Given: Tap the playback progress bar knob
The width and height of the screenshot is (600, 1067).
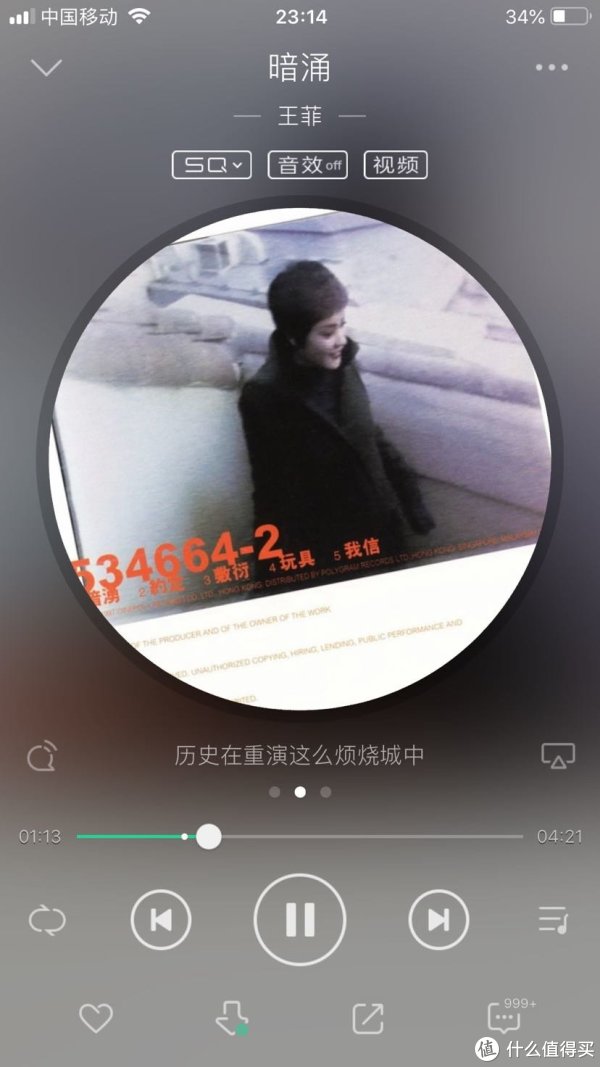Looking at the screenshot, I should (x=208, y=836).
